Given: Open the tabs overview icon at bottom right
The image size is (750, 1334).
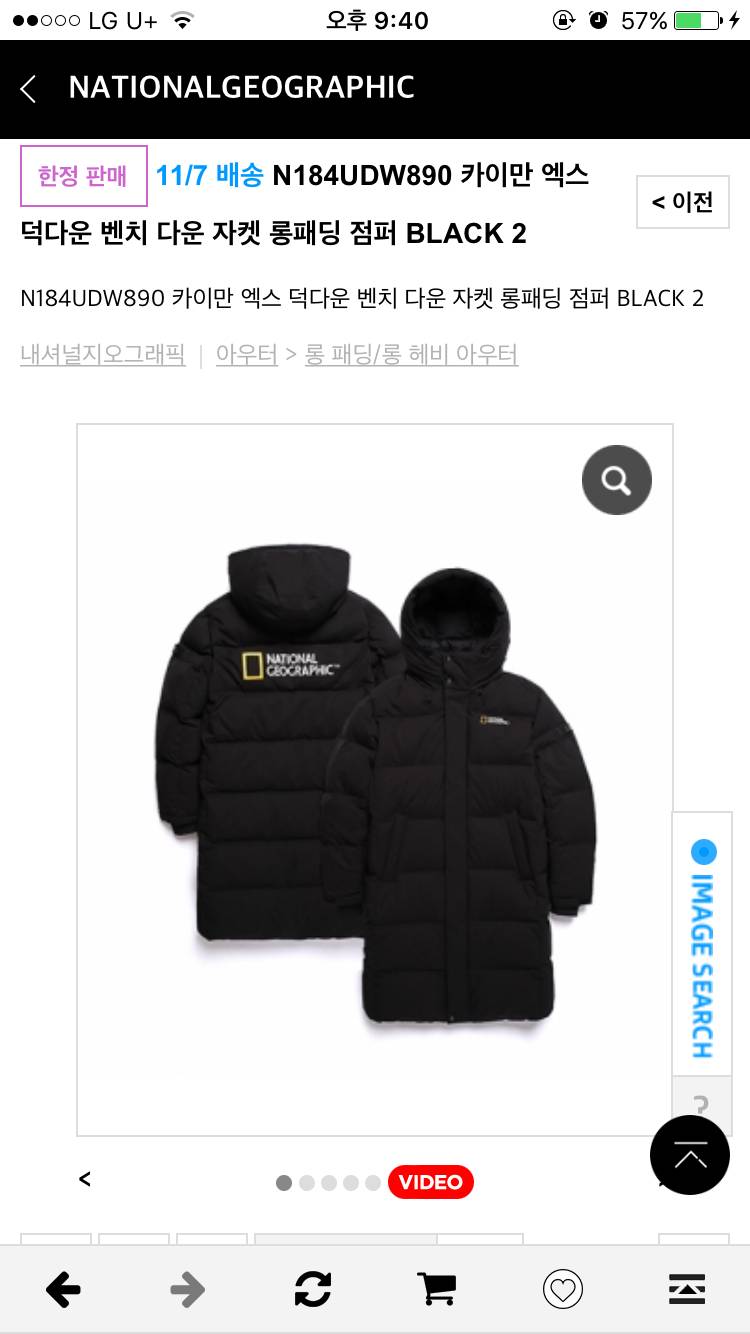Looking at the screenshot, I should (x=686, y=1289).
